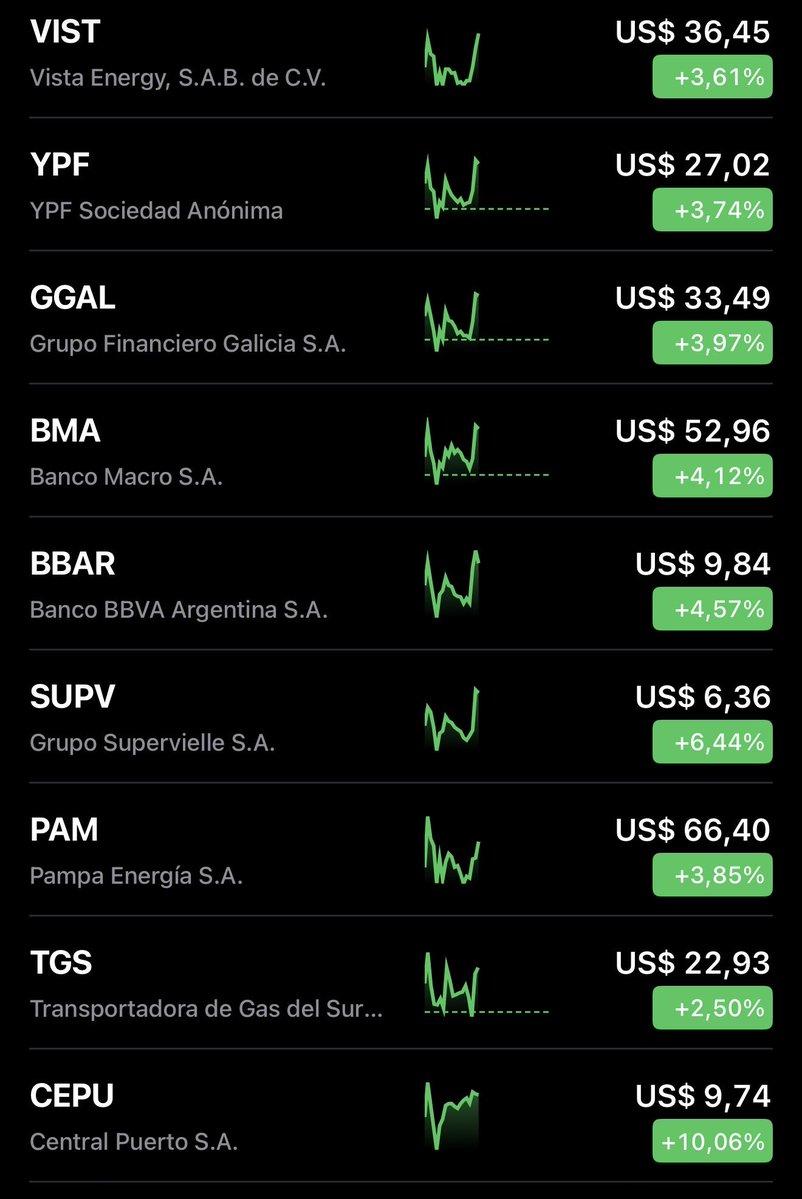Screen dimensions: 802x1199
Task: Tap the +10,06% badge for CEPU
Action: click(712, 1141)
